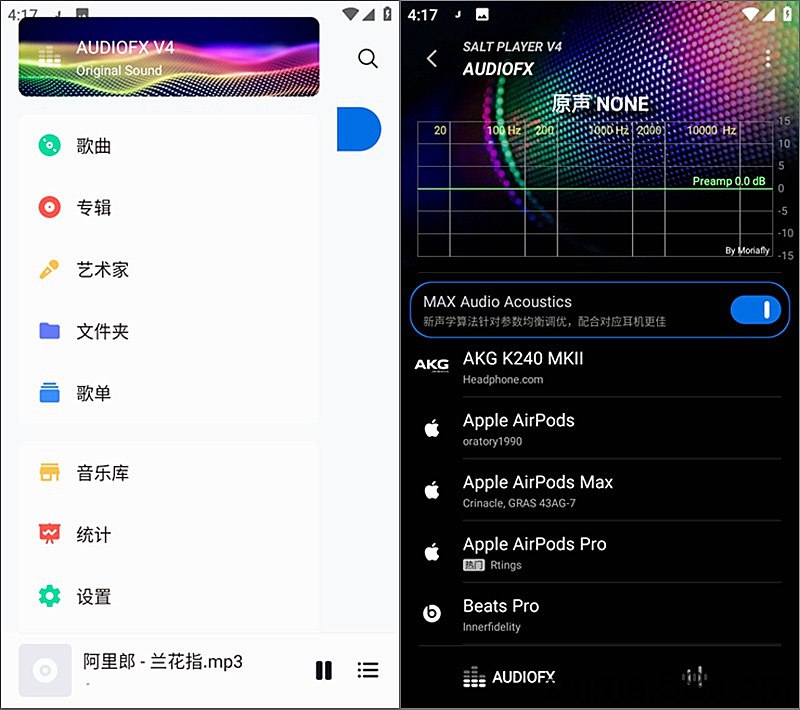The width and height of the screenshot is (800, 710).
Task: Pause the song 阿里郎 - 兰花指.mp3
Action: (x=323, y=670)
